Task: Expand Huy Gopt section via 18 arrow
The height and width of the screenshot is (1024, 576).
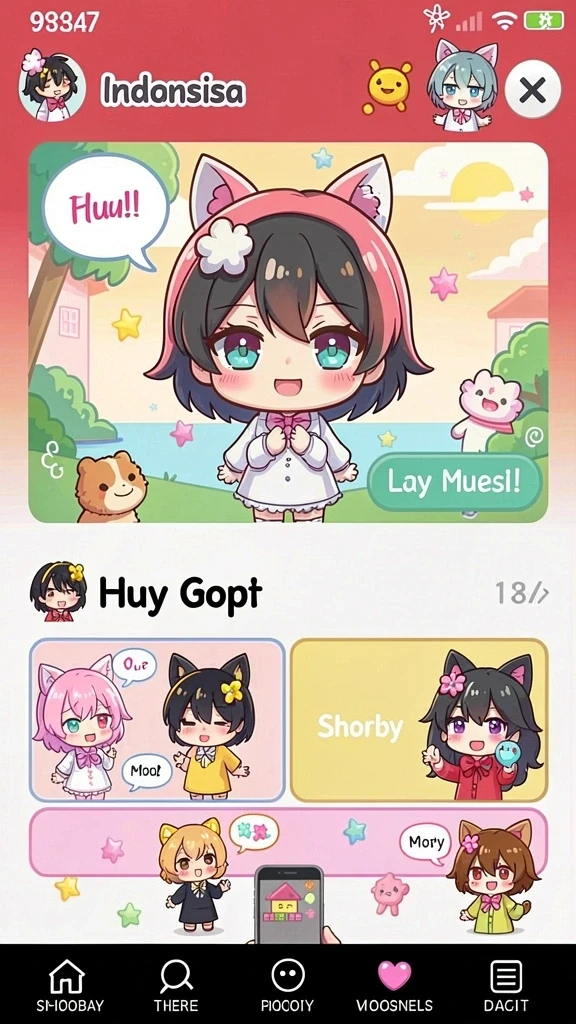Action: click(522, 593)
